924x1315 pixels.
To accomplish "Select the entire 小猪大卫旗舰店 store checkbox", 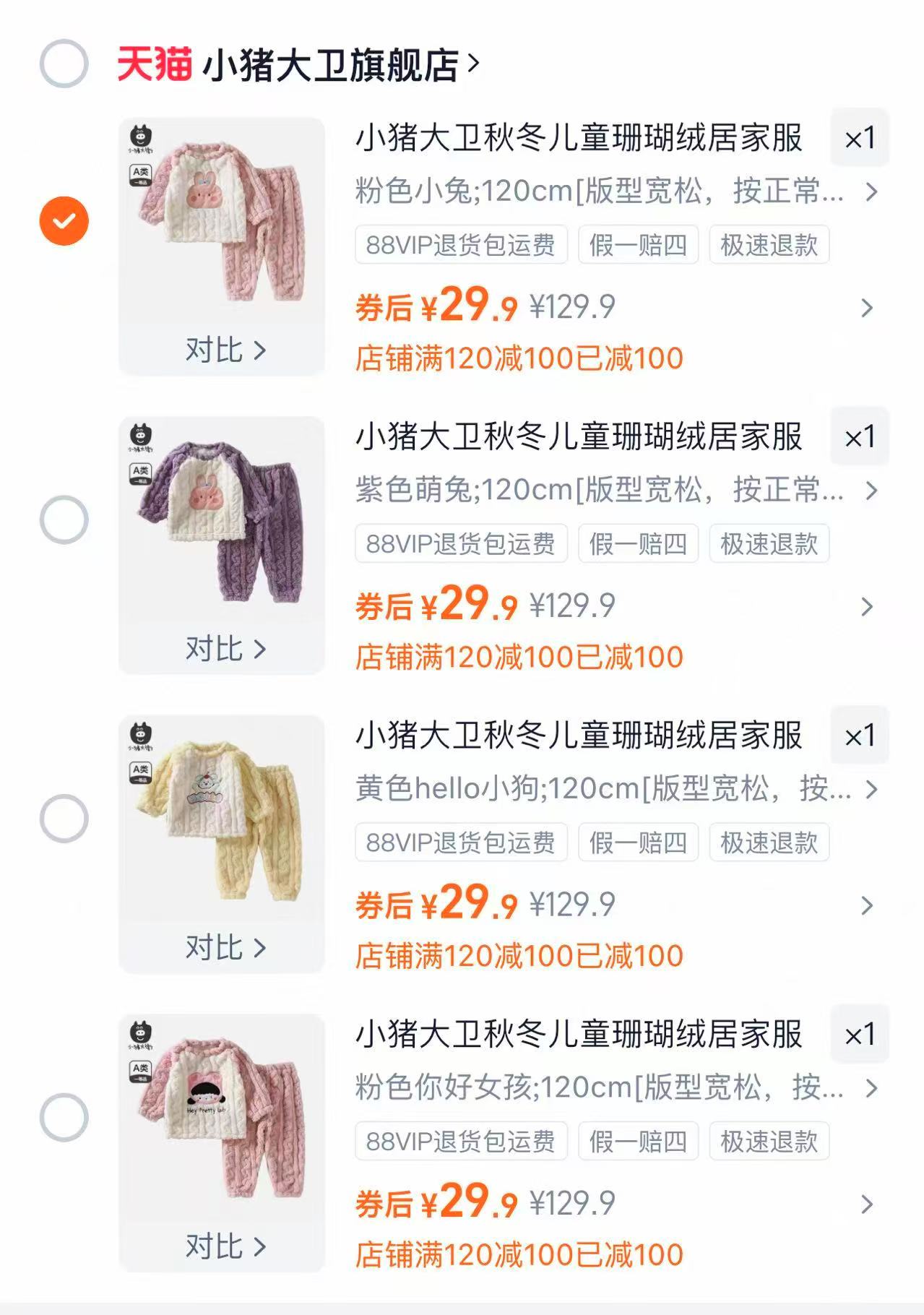I will tap(64, 65).
